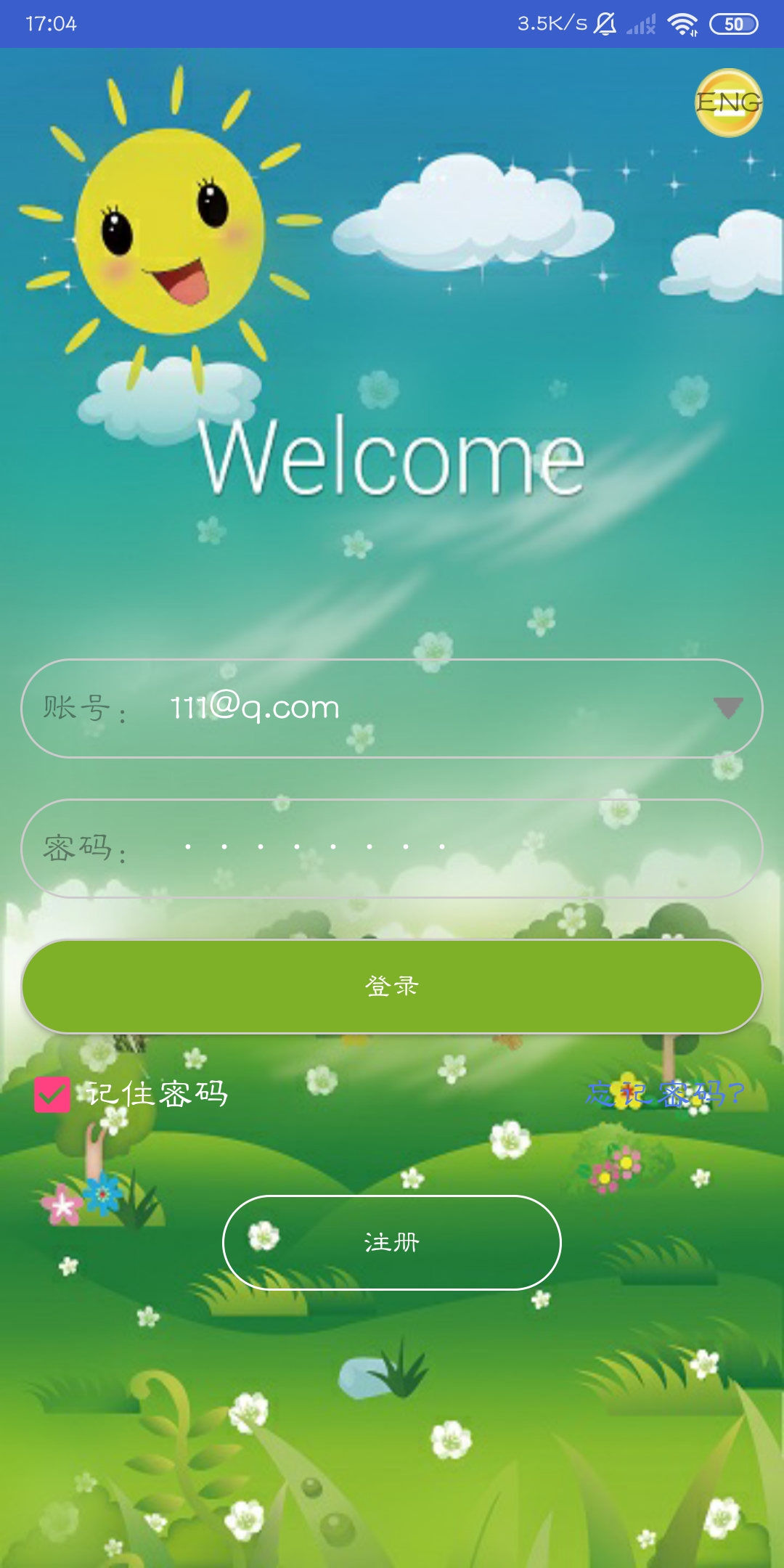
Task: Expand the saved accounts dropdown arrow
Action: pos(727,707)
